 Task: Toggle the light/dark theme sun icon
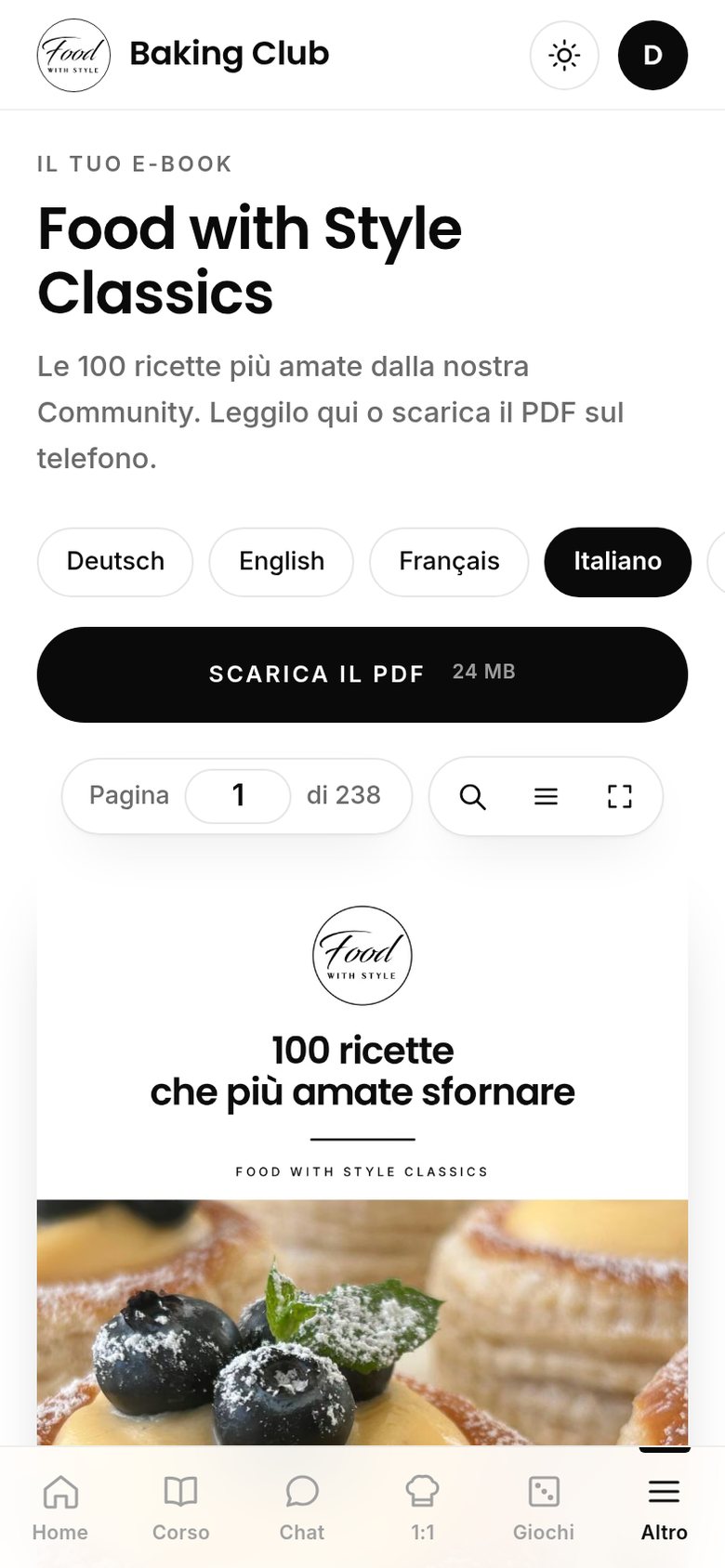click(x=564, y=56)
